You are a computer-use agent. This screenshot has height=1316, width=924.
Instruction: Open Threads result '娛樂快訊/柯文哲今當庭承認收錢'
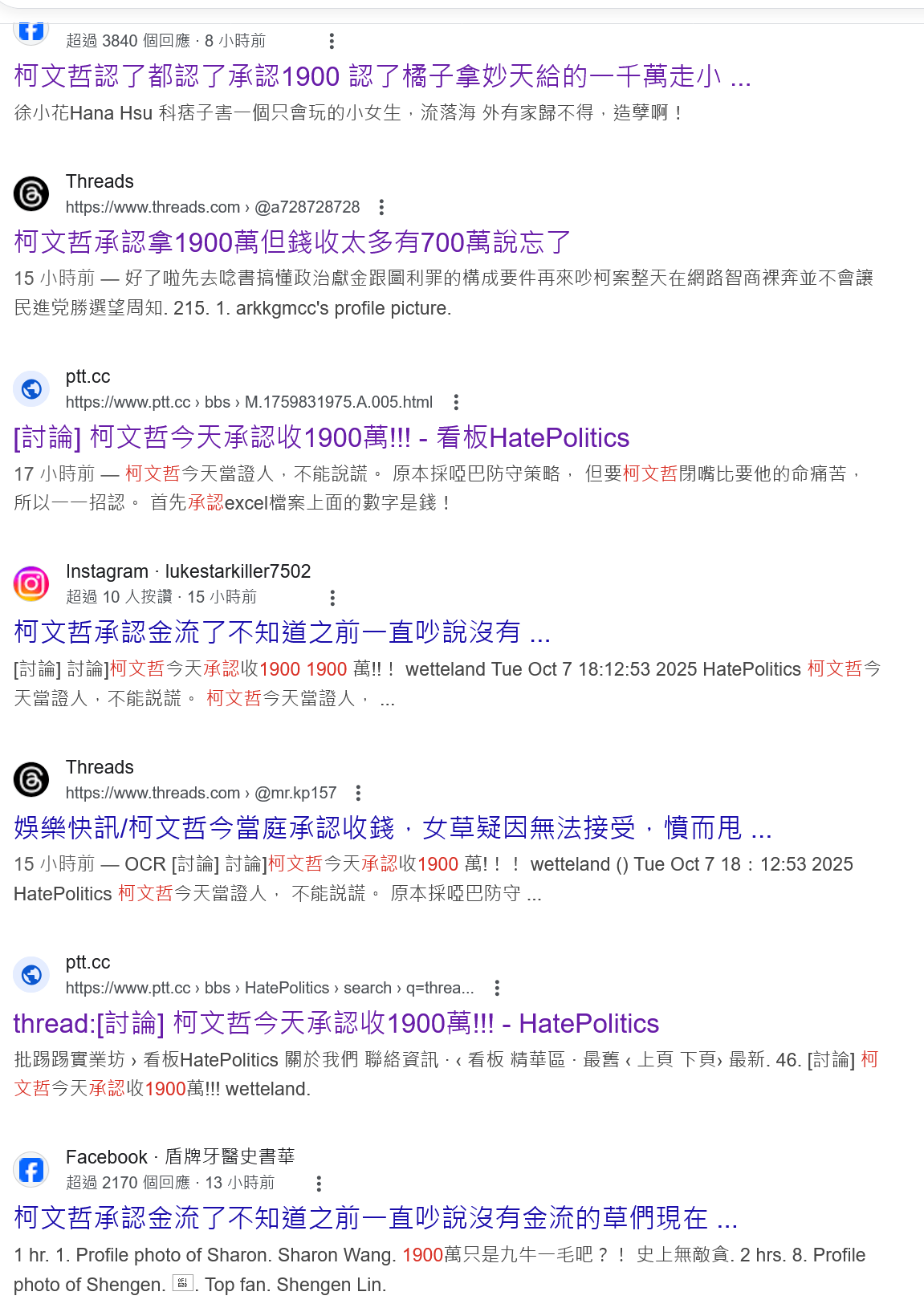pyautogui.click(x=392, y=828)
